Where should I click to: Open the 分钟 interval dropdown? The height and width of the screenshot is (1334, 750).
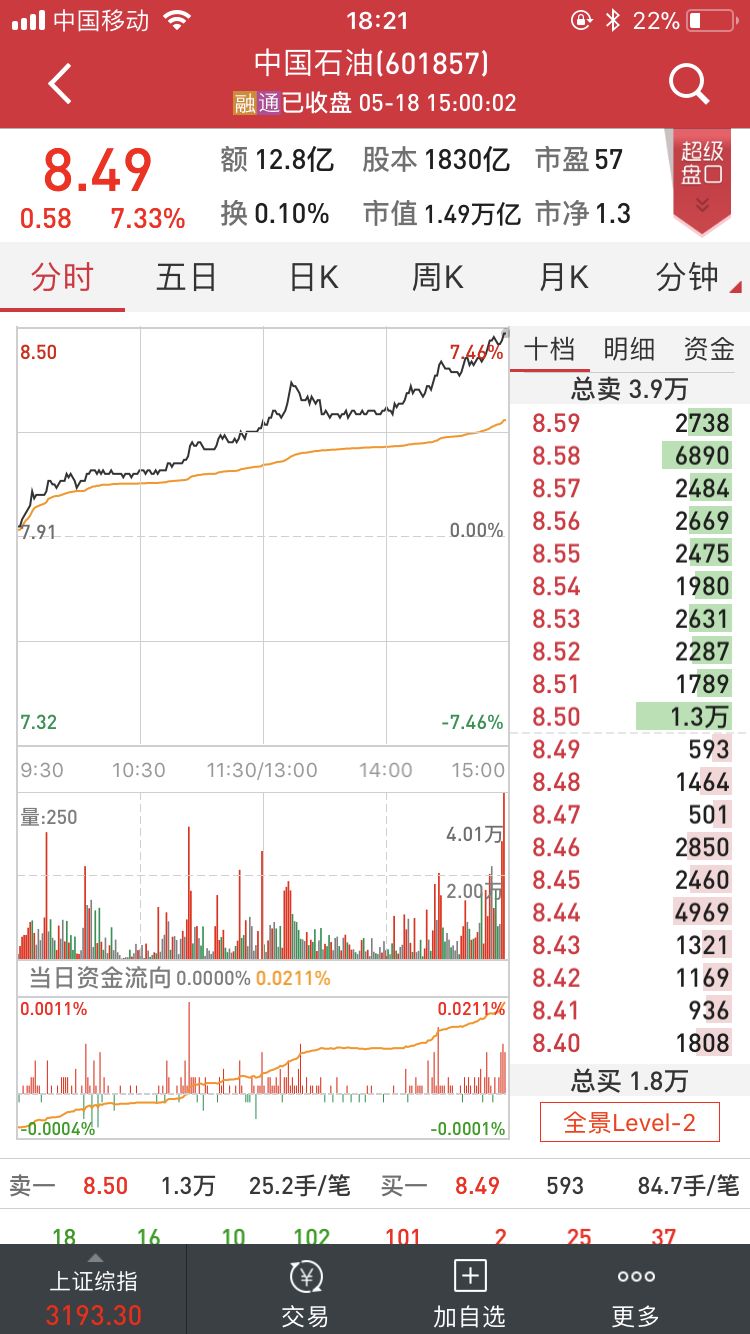pyautogui.click(x=690, y=277)
